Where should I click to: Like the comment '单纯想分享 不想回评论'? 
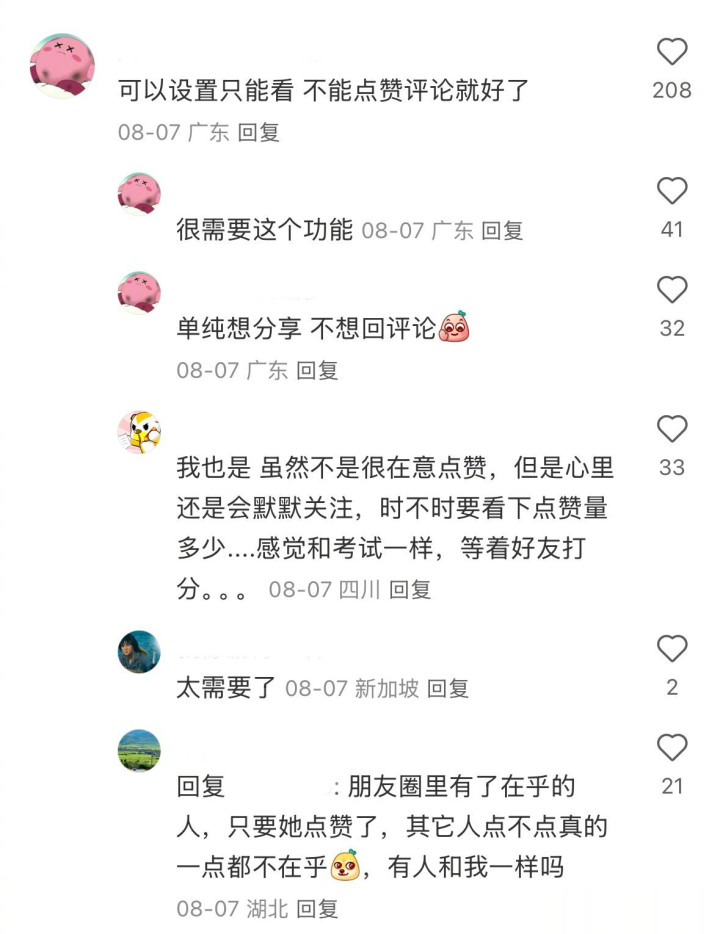click(671, 290)
